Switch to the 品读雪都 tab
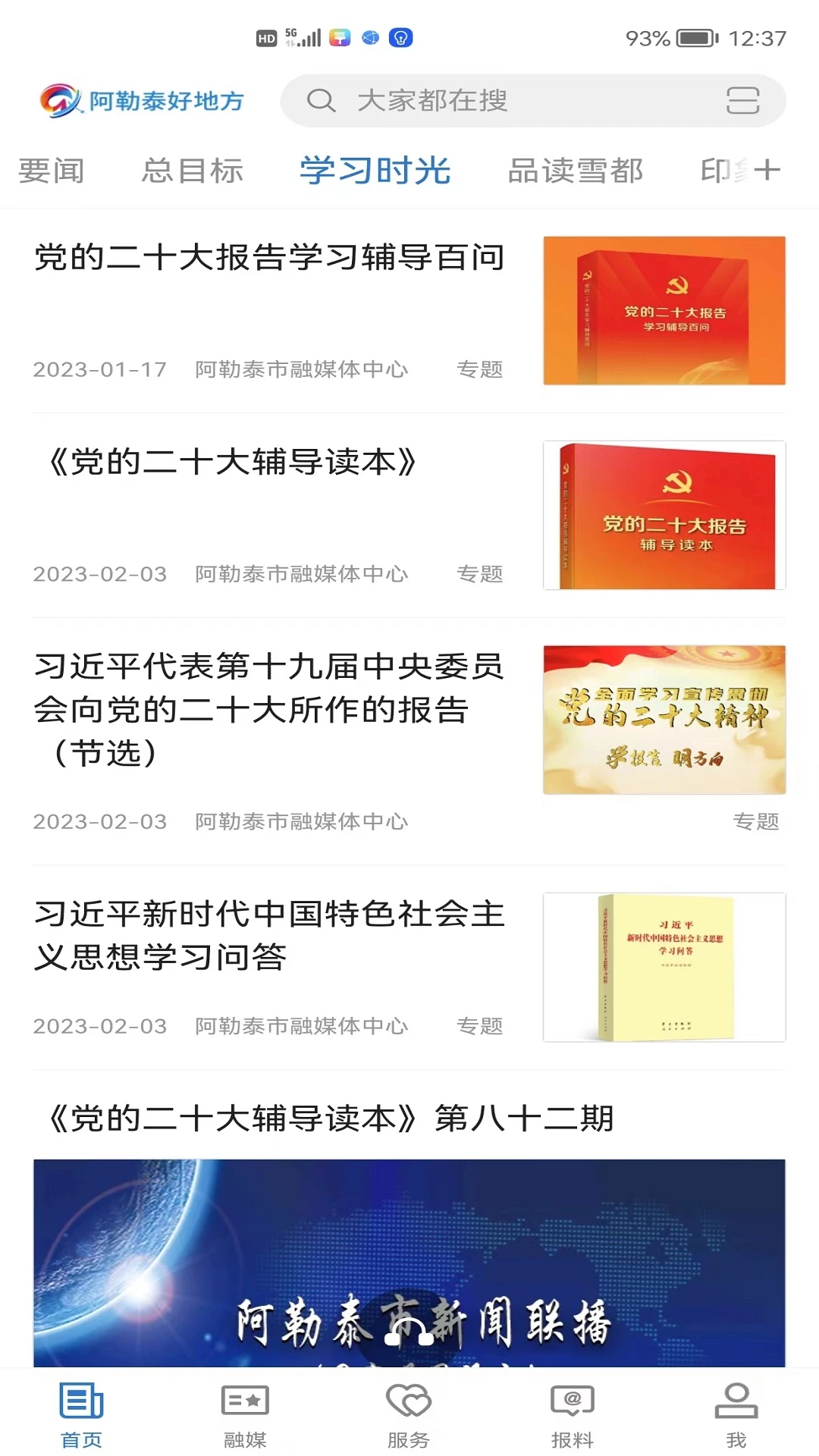819x1456 pixels. (576, 170)
